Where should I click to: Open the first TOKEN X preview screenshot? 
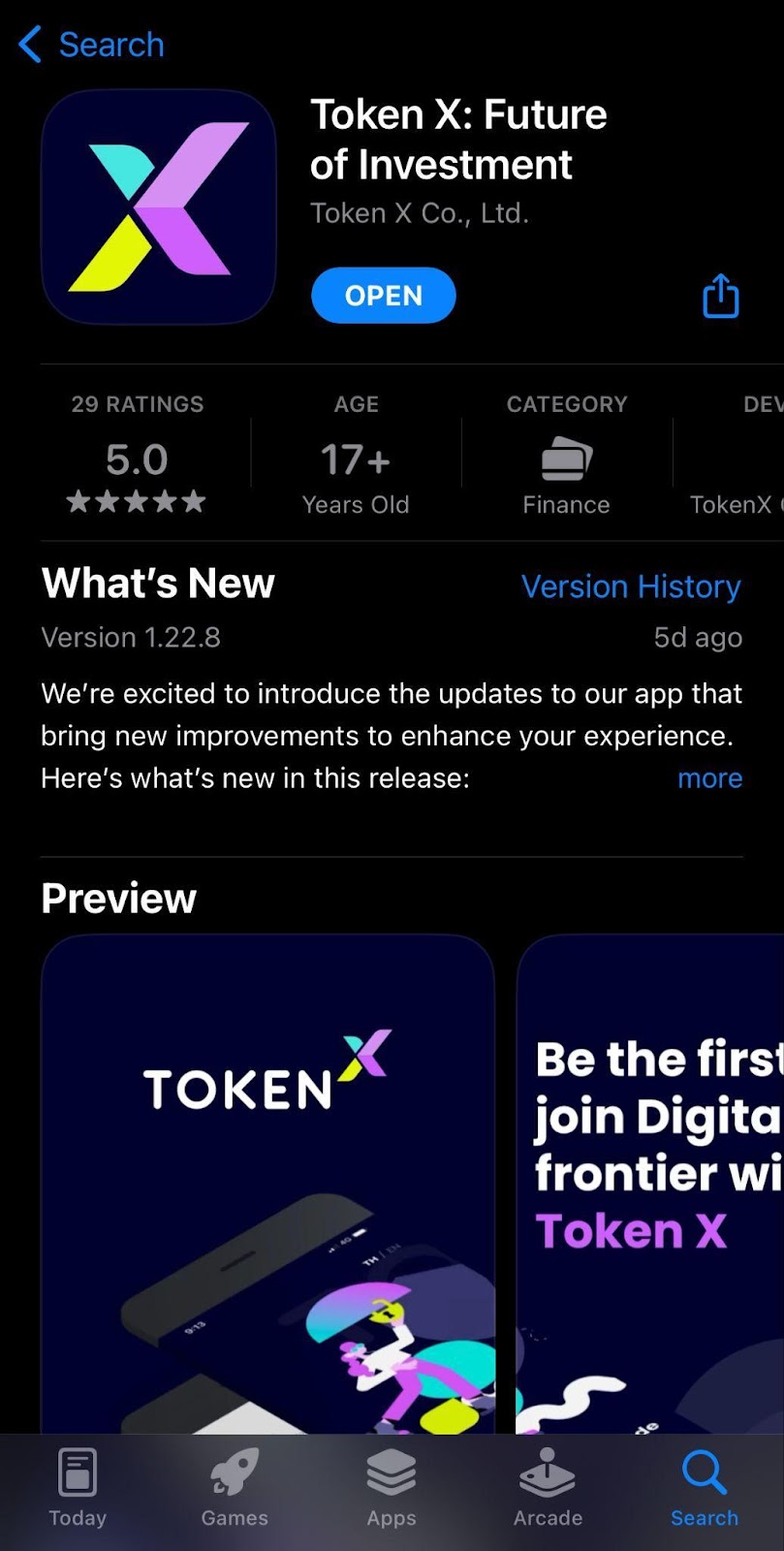pos(267,1183)
